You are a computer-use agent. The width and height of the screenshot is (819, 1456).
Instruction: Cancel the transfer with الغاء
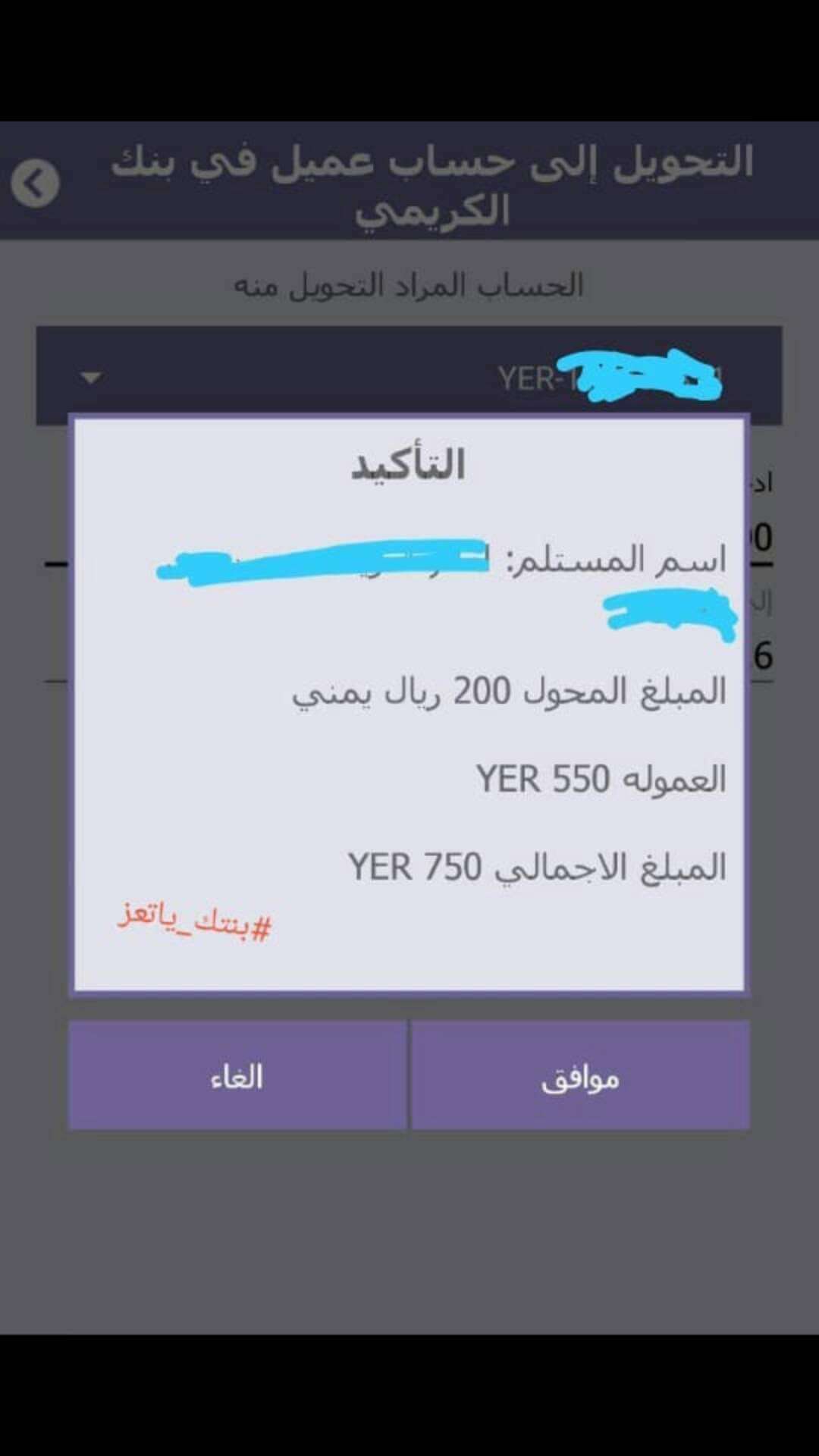pyautogui.click(x=237, y=1076)
